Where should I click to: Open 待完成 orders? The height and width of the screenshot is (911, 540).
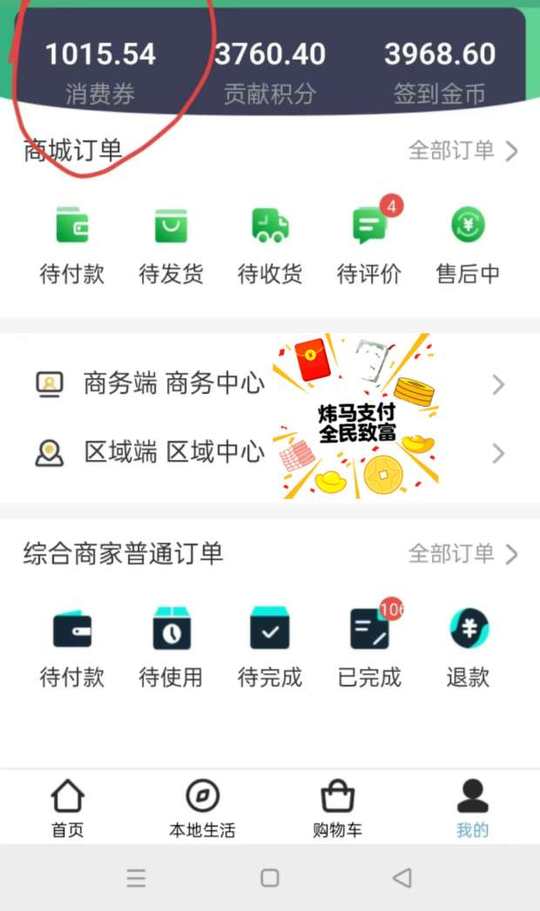pyautogui.click(x=270, y=648)
